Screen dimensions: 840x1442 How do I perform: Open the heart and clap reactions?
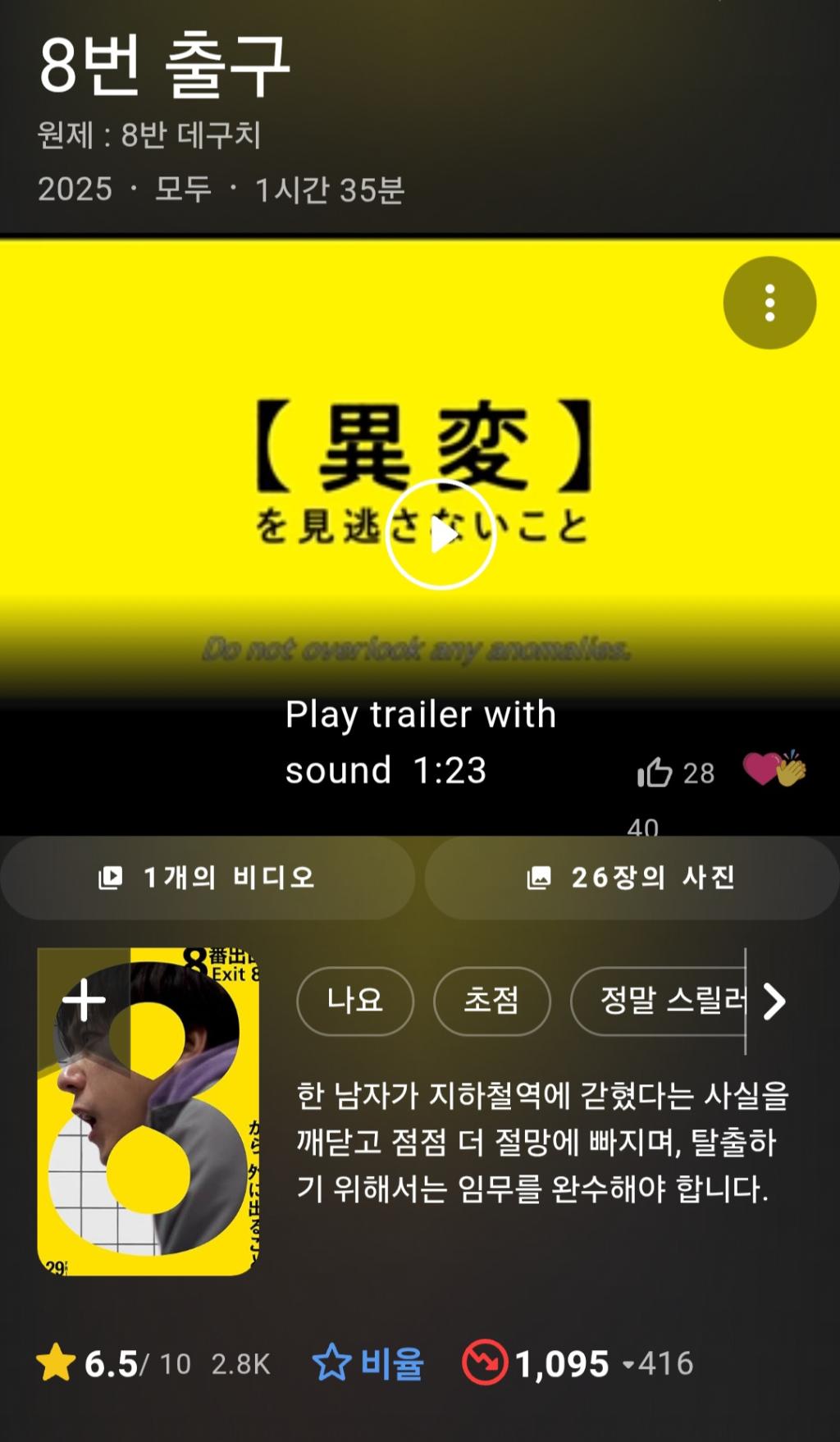tap(774, 769)
